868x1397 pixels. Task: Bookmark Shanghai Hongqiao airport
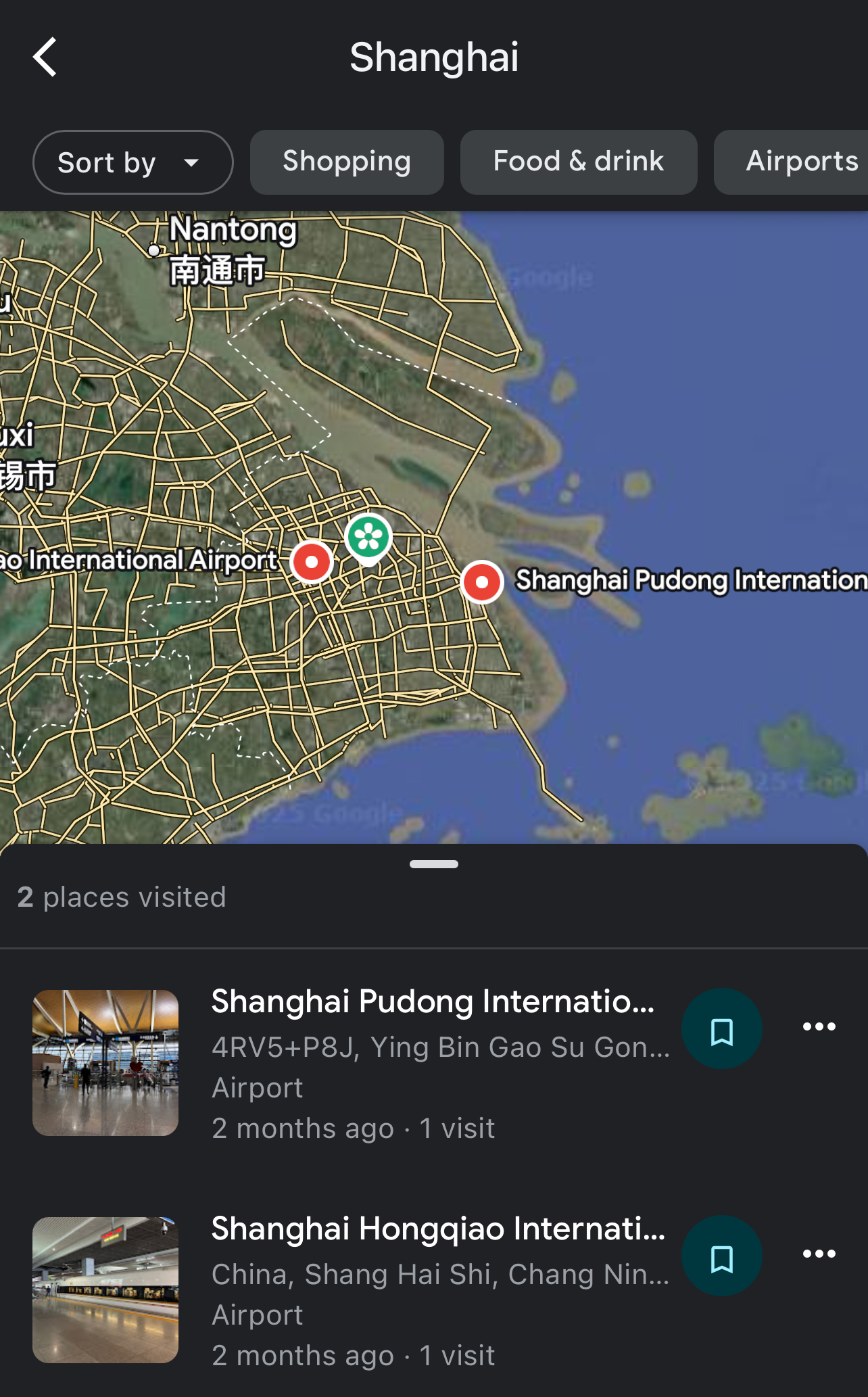coord(721,1256)
